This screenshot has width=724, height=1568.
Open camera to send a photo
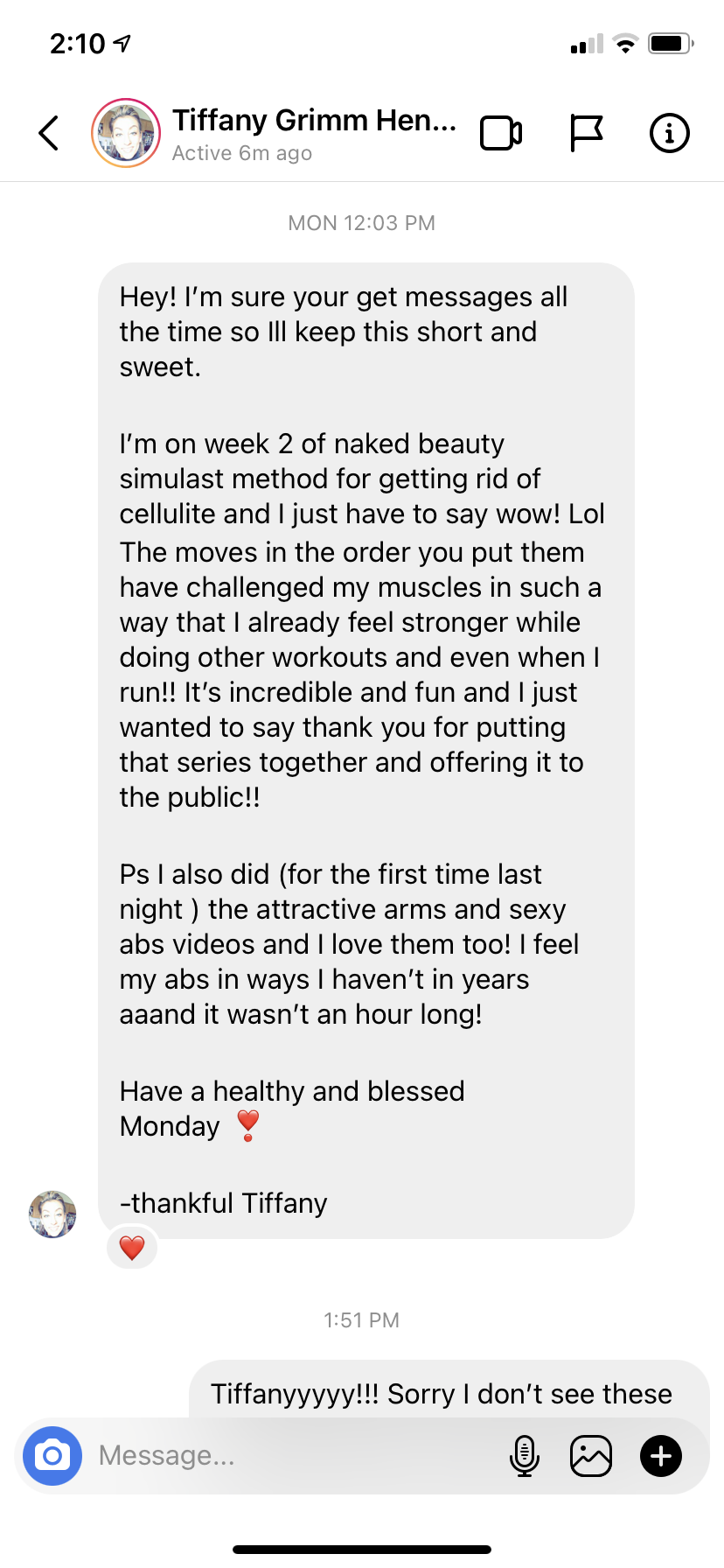(x=52, y=1456)
